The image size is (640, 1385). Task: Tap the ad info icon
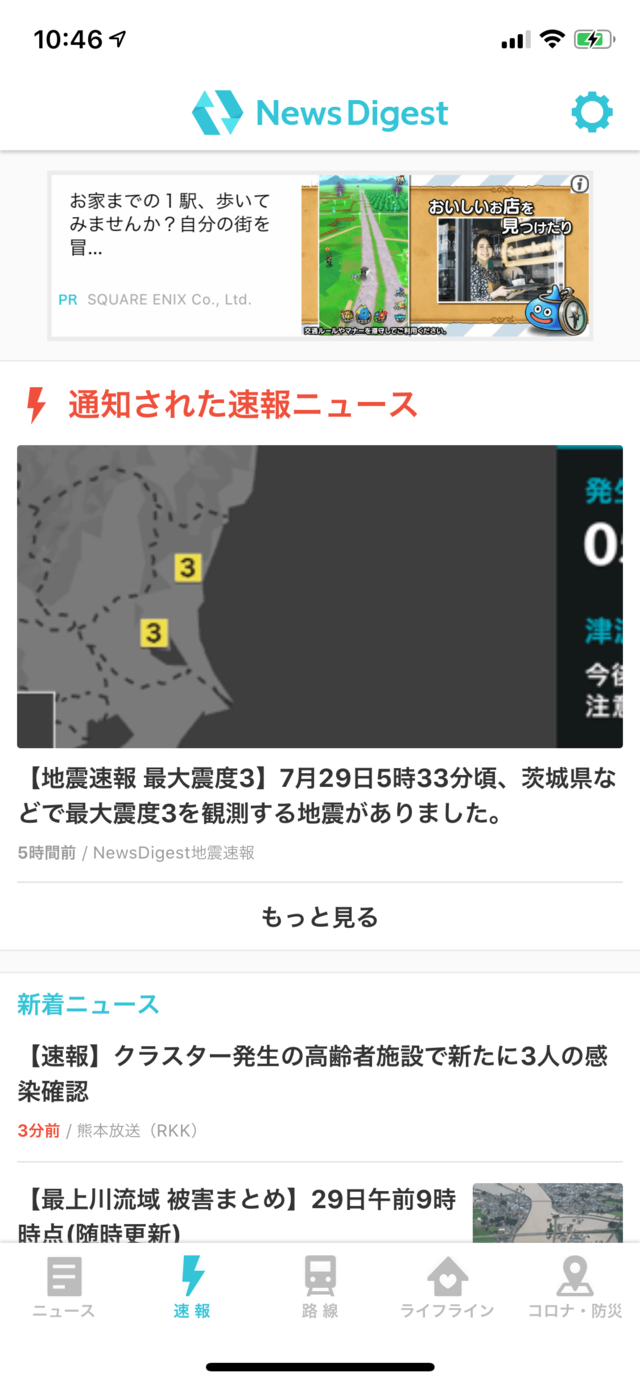coord(579,185)
